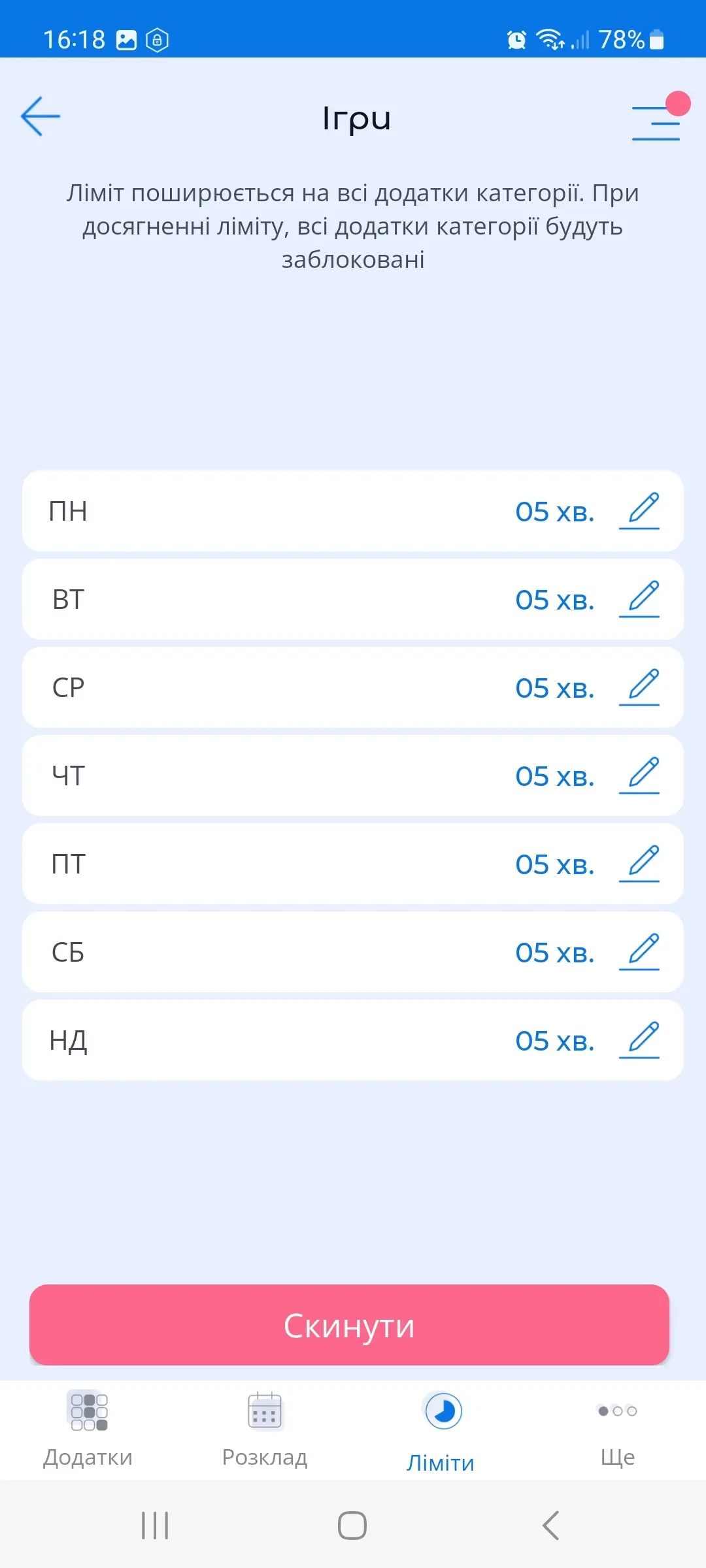Edit the СР time limit
The height and width of the screenshot is (1568, 706).
tap(640, 687)
